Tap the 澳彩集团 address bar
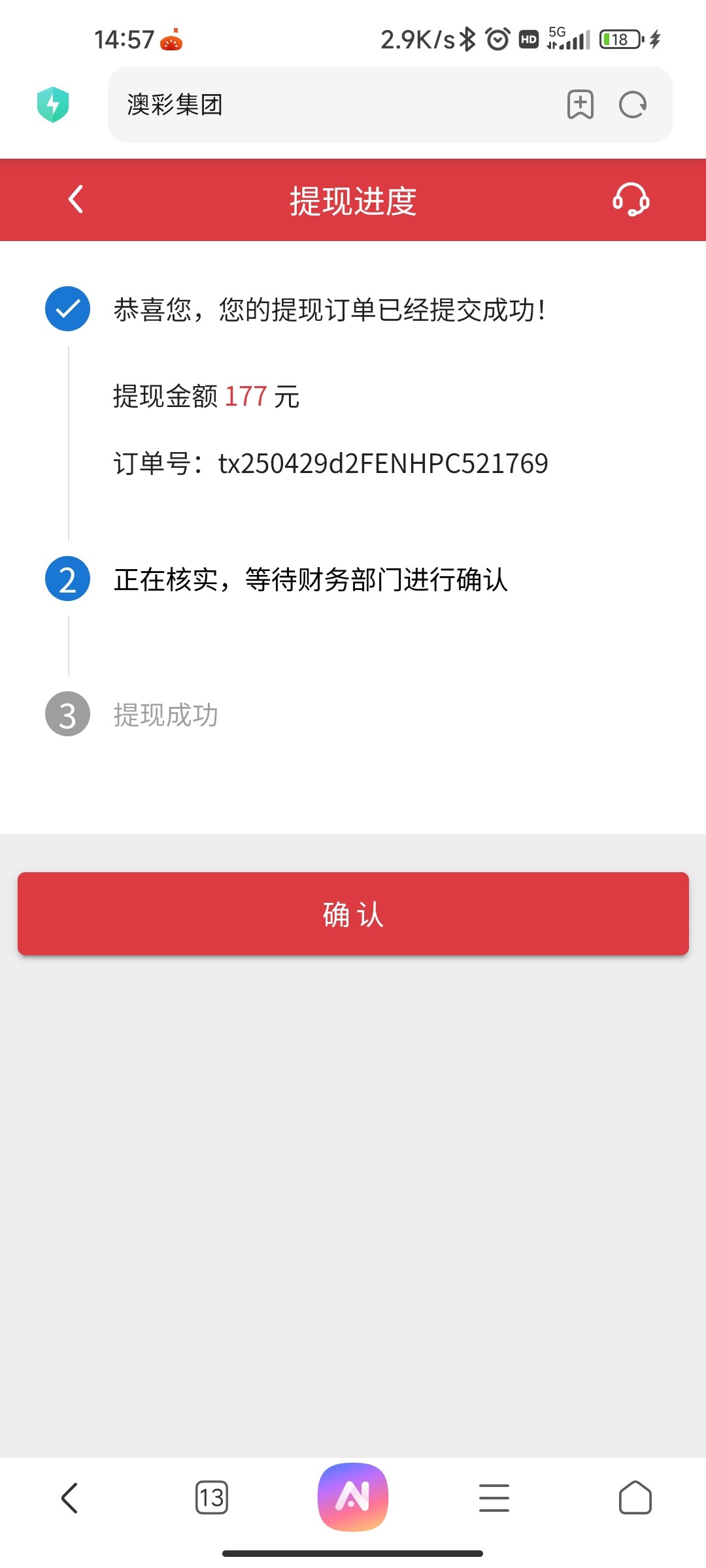The width and height of the screenshot is (706, 1568). 327,105
